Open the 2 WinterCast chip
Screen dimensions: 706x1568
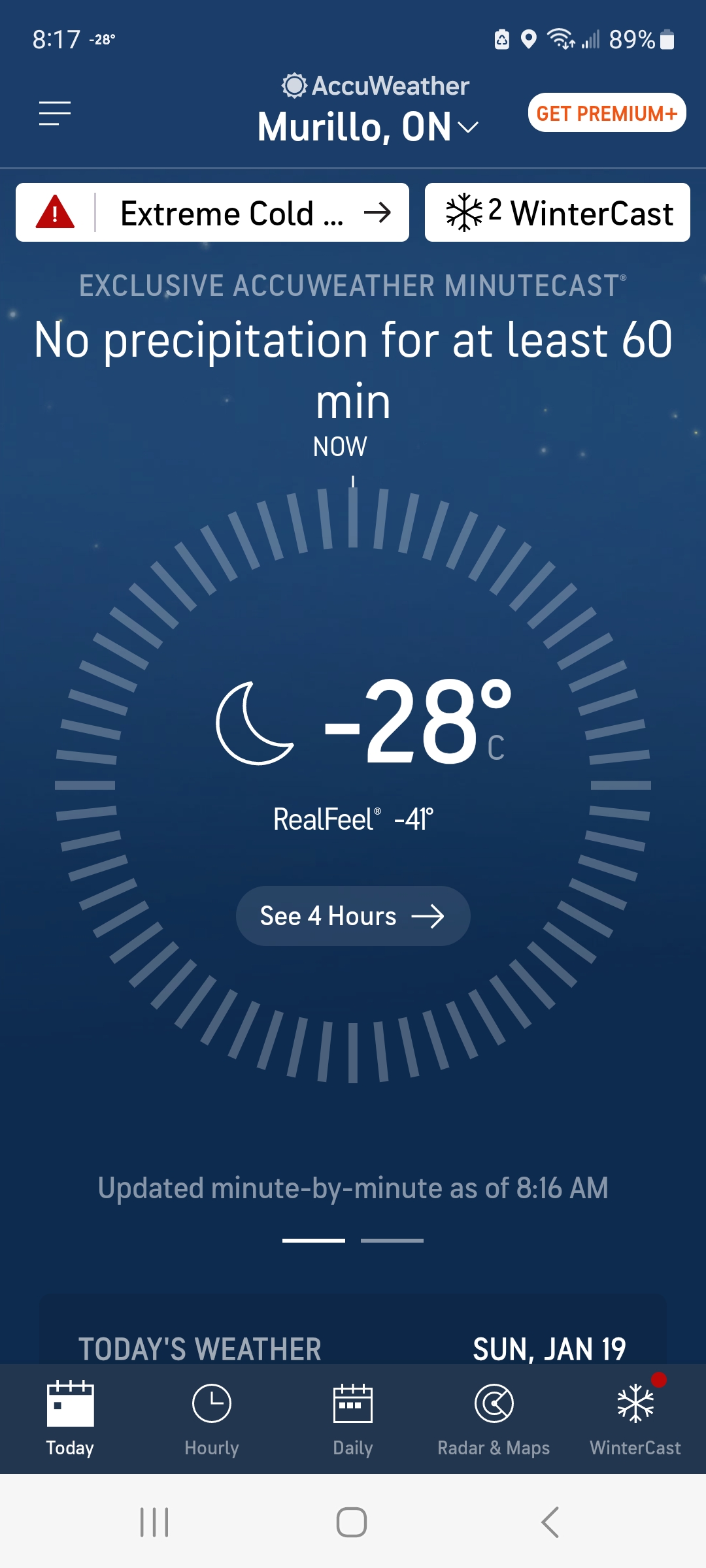click(557, 213)
